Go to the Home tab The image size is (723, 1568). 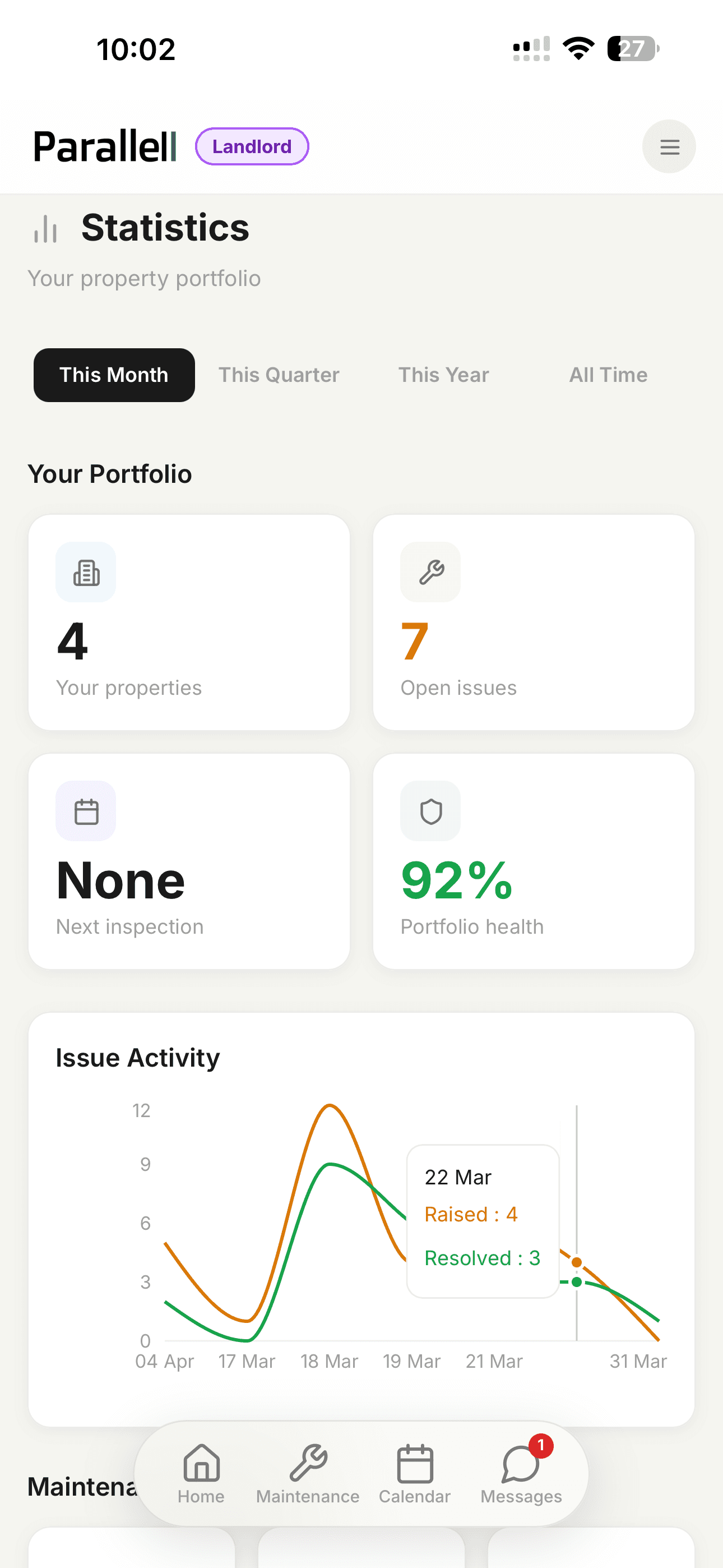click(201, 1473)
